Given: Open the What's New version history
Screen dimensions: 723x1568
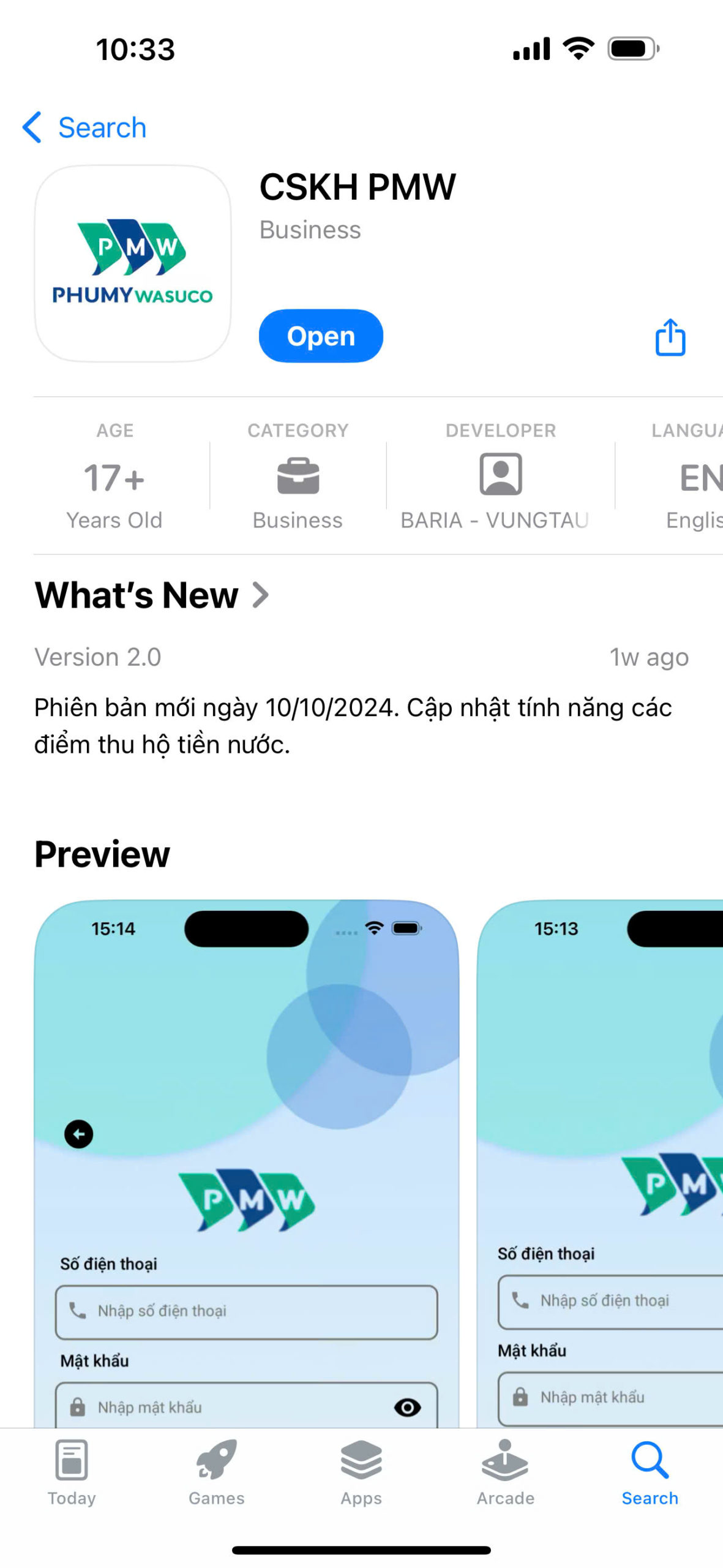Looking at the screenshot, I should (152, 595).
